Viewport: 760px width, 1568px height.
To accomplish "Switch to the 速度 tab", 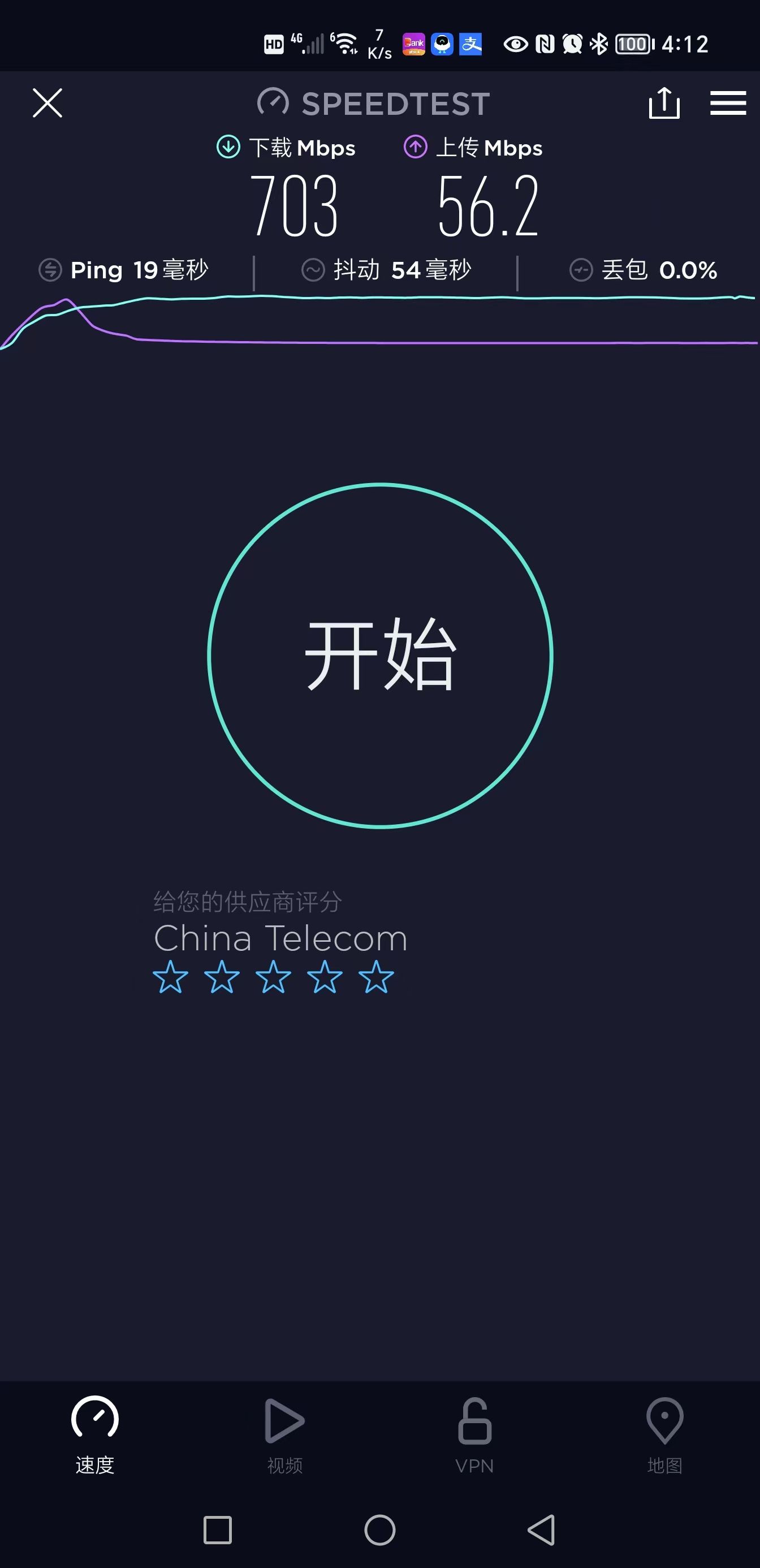I will (x=95, y=1435).
